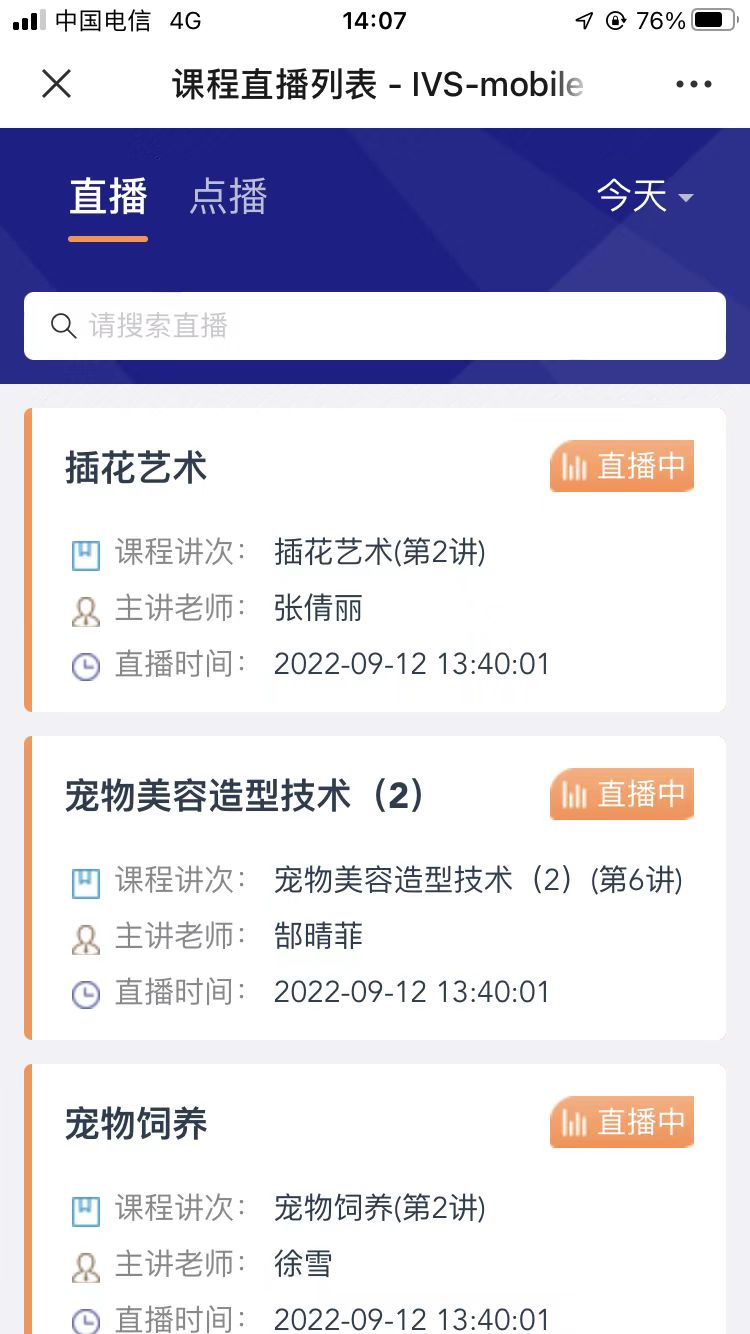This screenshot has width=750, height=1334.
Task: Select the 直播 tab
Action: pos(108,197)
